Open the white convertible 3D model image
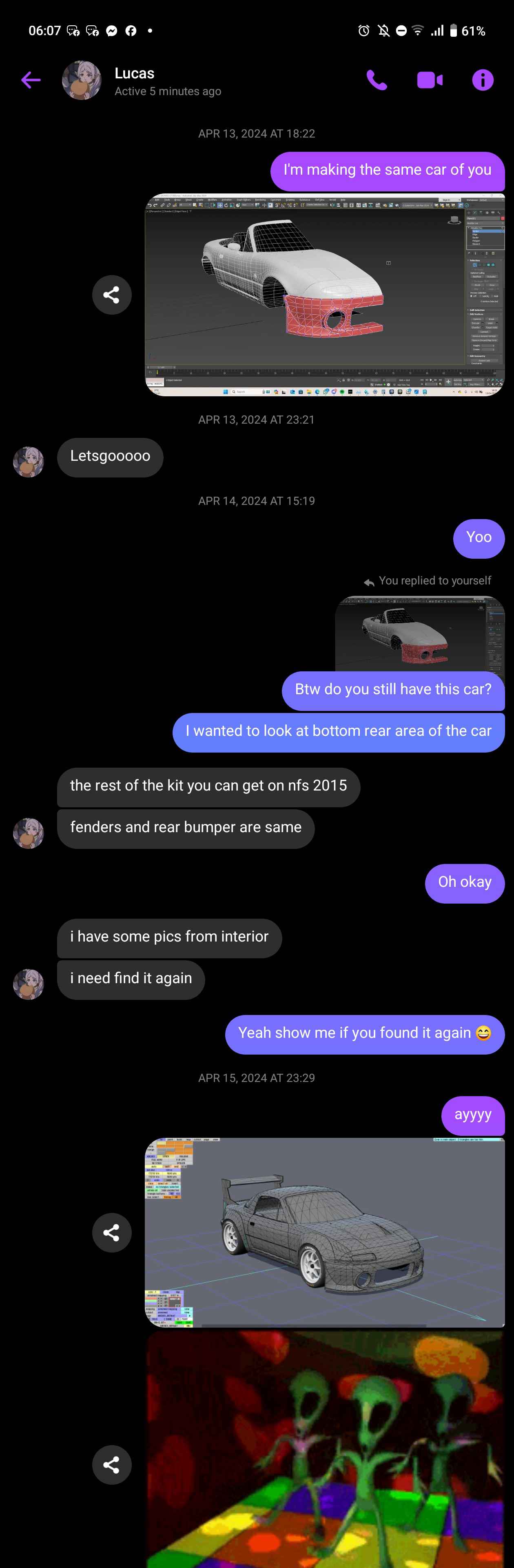 click(325, 295)
